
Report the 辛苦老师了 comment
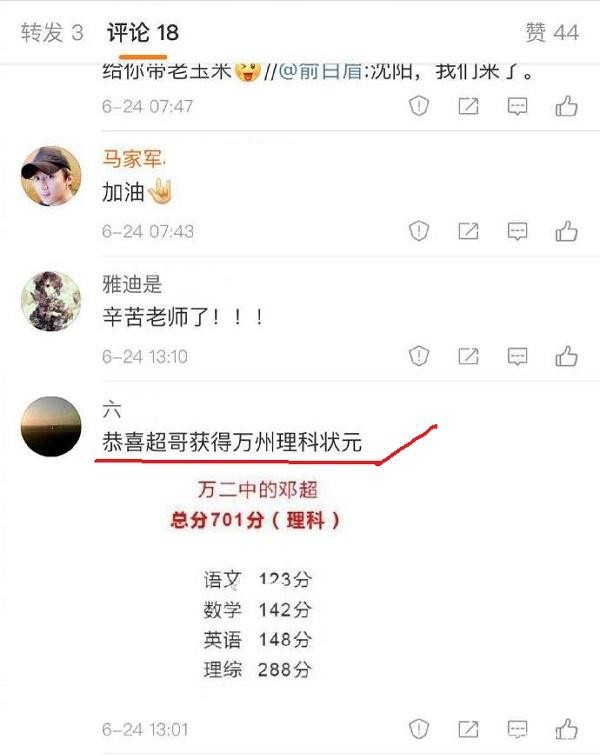click(419, 356)
